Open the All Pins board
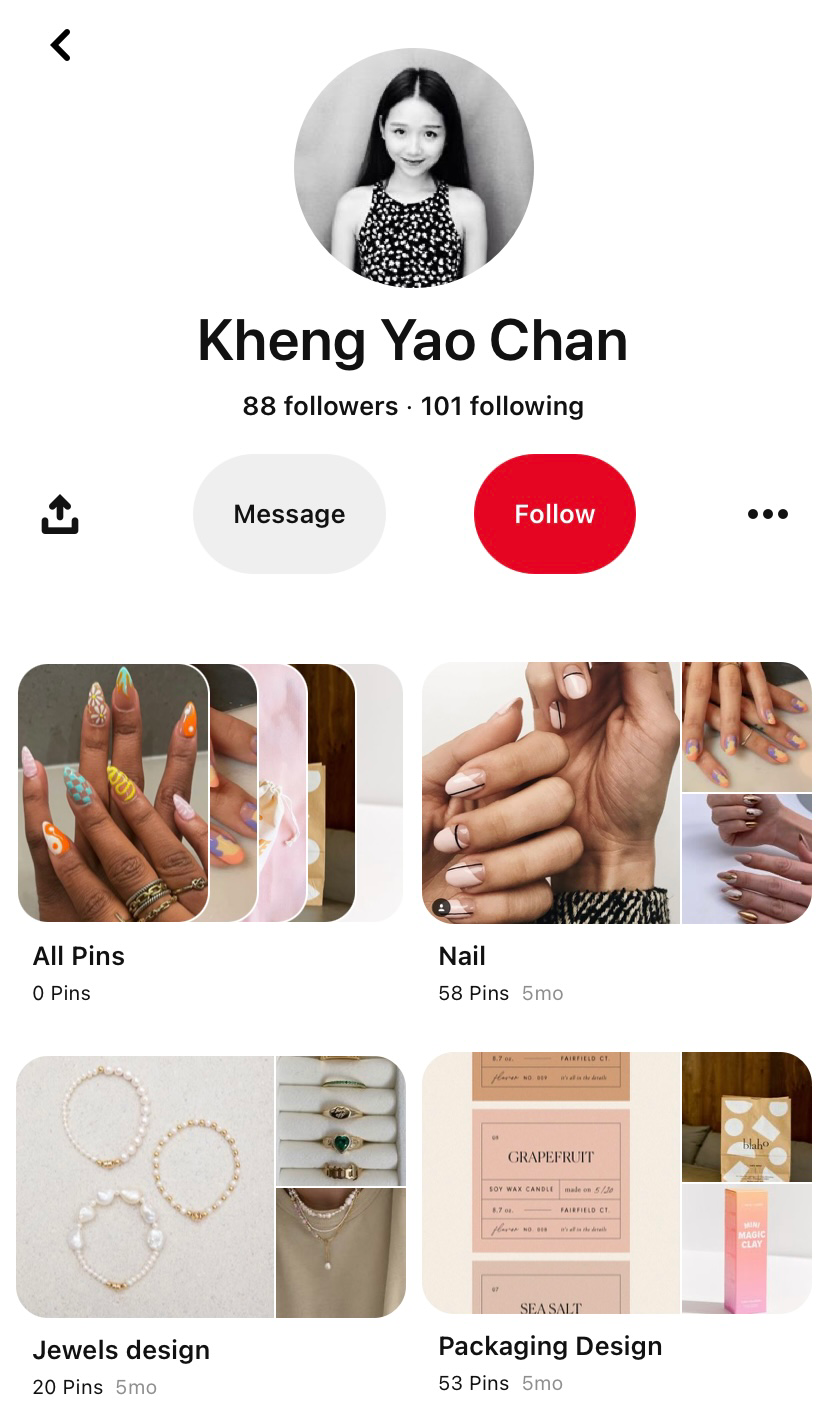Viewport: 828px width, 1424px height. coord(210,792)
